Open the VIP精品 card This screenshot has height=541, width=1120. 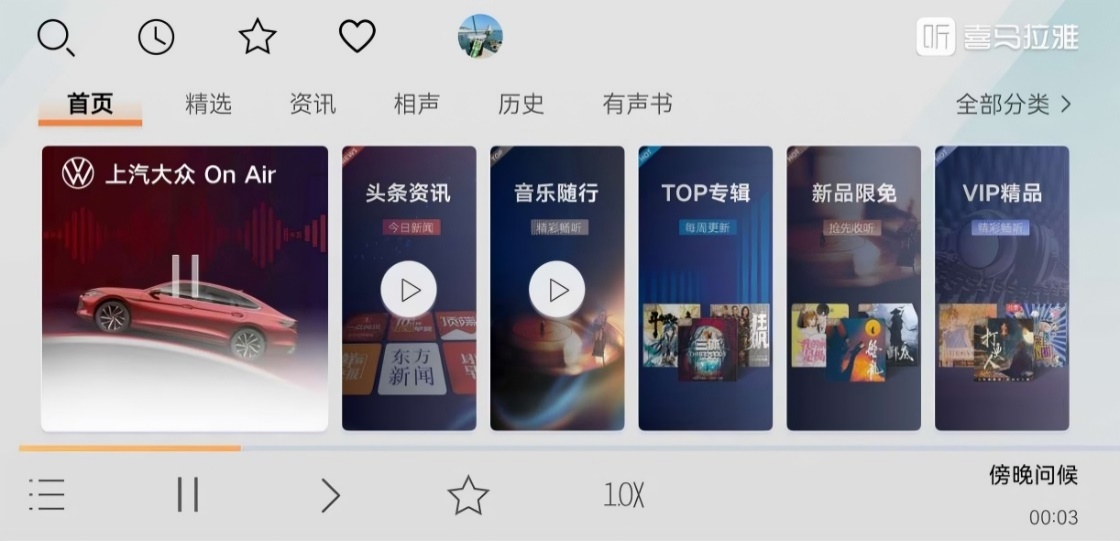click(x=1001, y=288)
